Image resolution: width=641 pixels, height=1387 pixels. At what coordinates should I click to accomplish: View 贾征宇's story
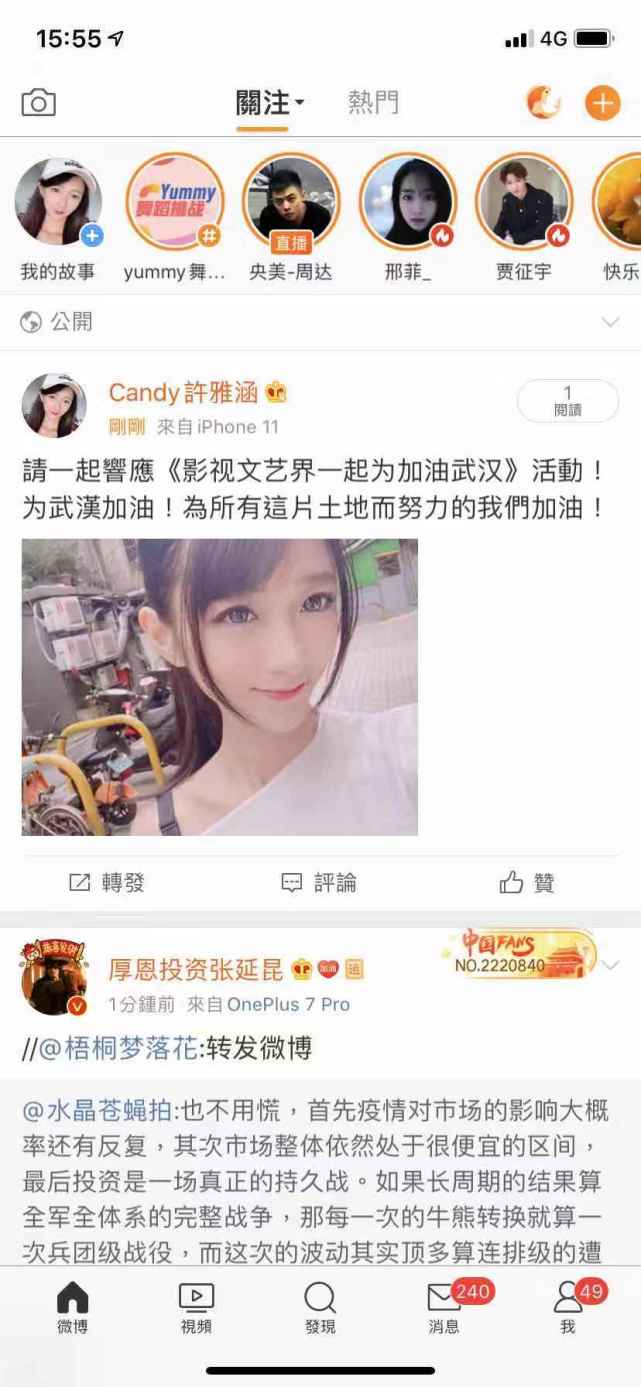point(523,202)
